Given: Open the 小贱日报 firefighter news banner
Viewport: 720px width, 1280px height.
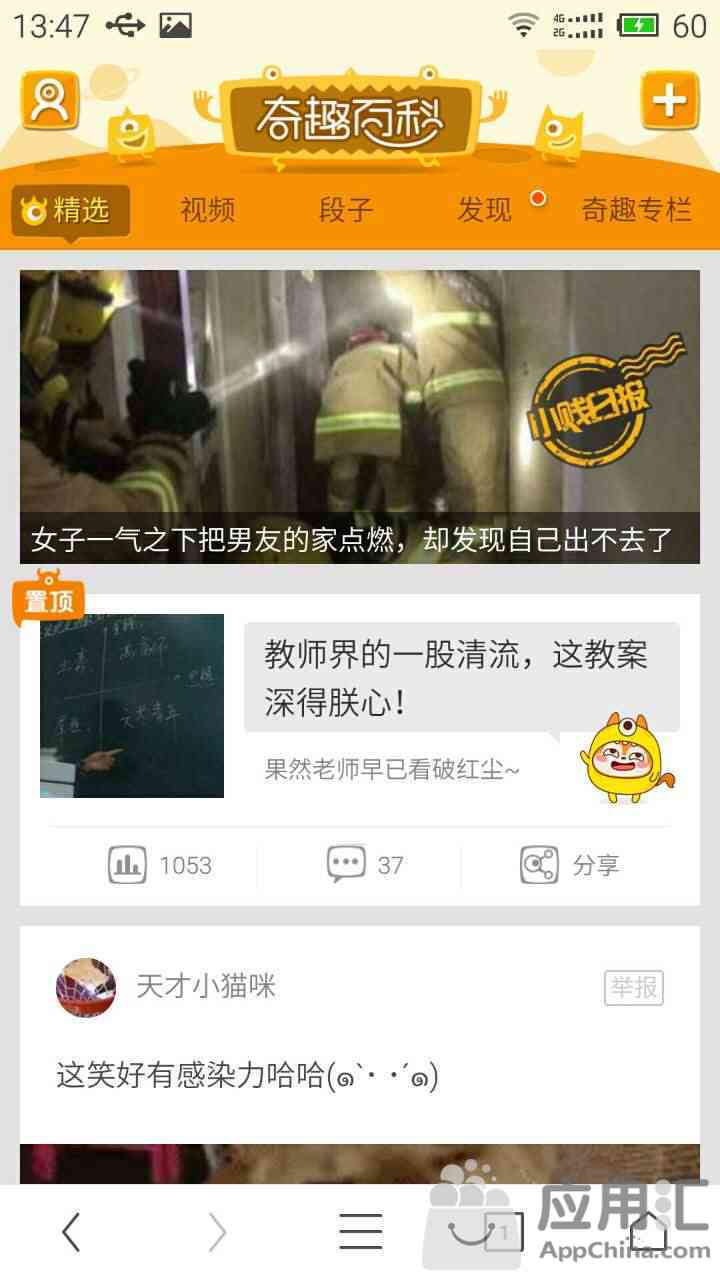Looking at the screenshot, I should tap(360, 416).
